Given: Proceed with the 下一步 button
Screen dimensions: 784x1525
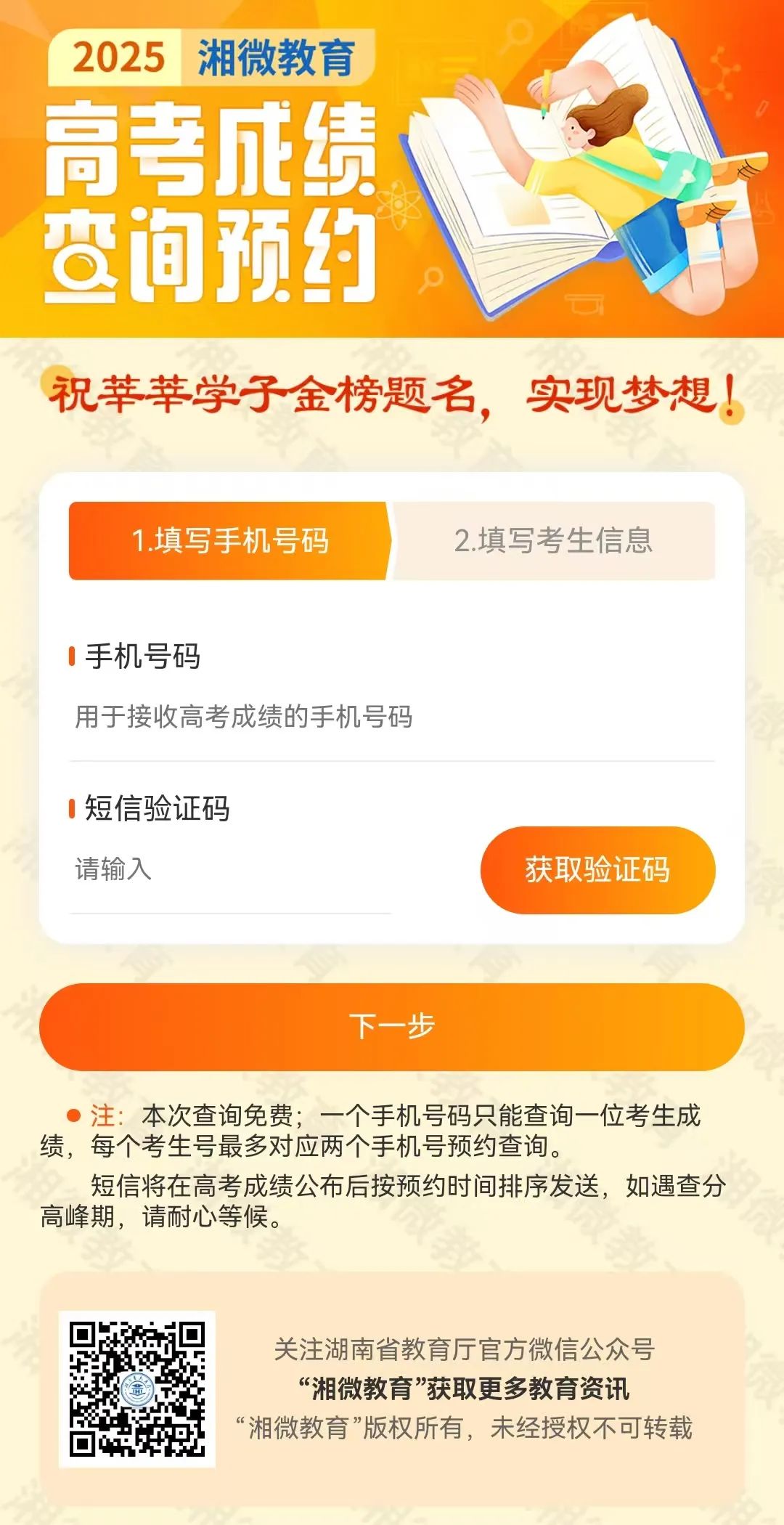Looking at the screenshot, I should point(392,1026).
